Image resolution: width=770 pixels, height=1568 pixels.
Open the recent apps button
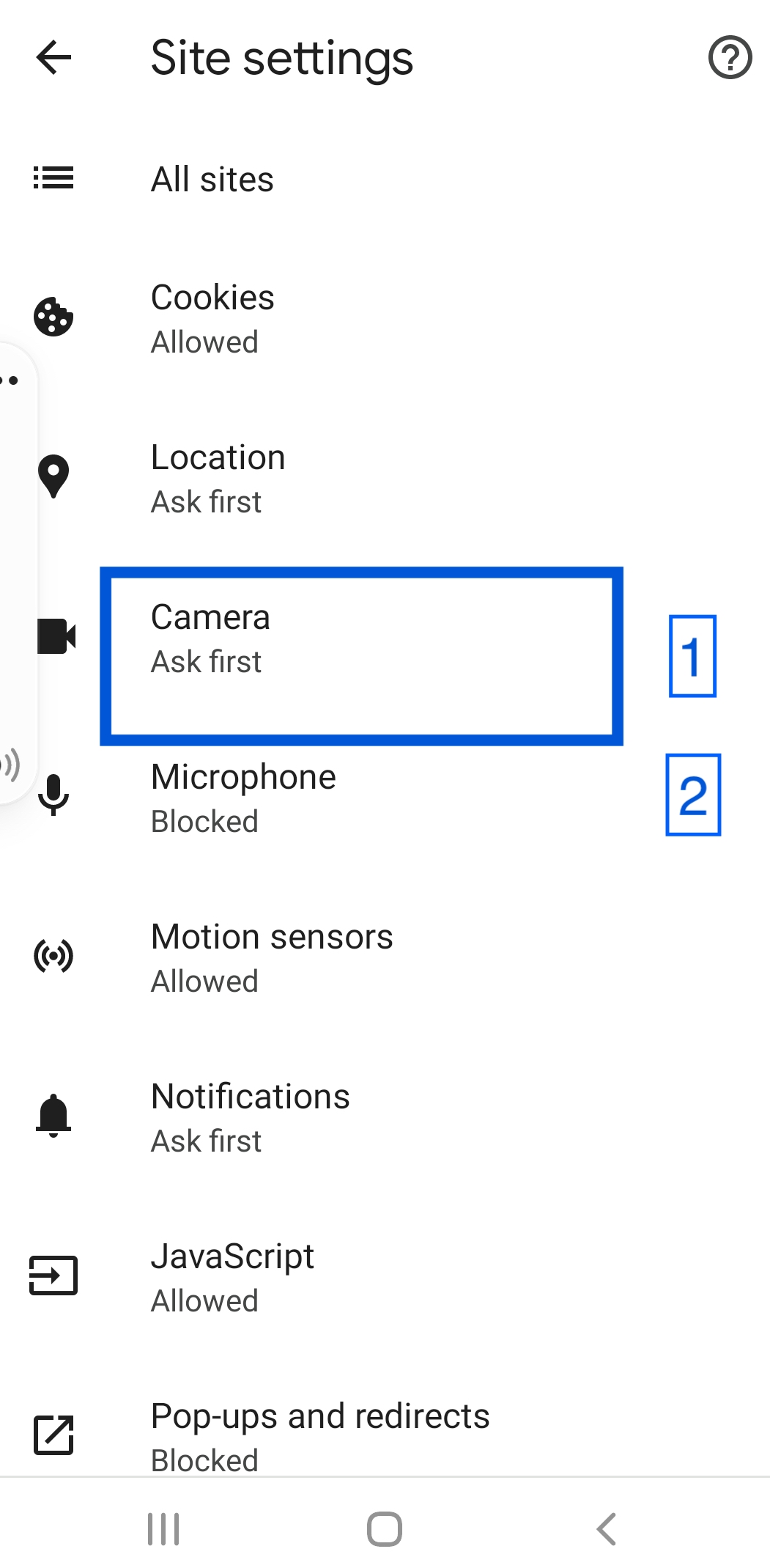point(163,1529)
